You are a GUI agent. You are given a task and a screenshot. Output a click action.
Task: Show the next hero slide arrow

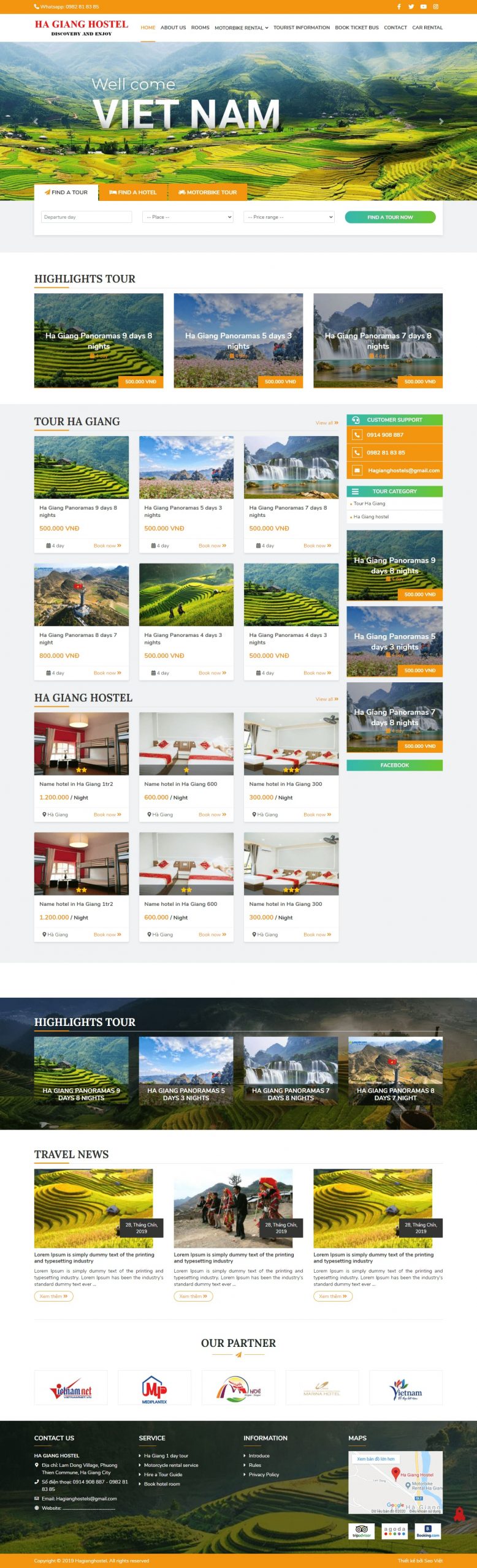pos(441,121)
